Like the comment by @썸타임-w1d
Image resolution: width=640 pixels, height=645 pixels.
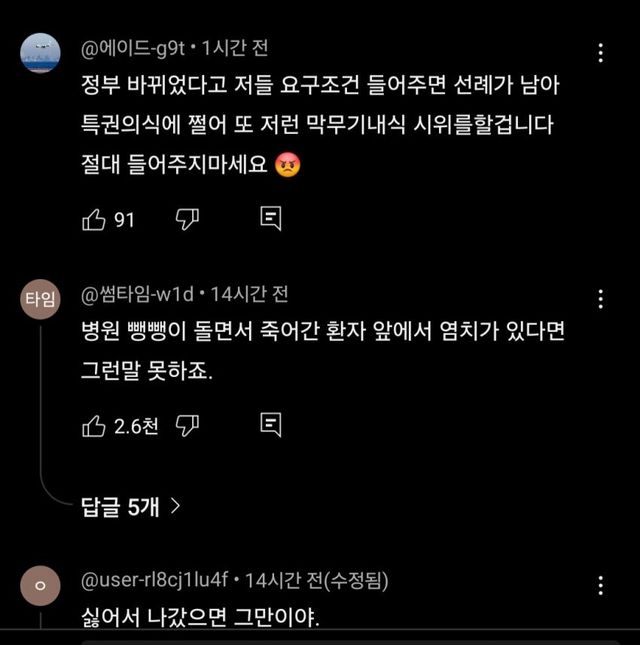tap(93, 426)
